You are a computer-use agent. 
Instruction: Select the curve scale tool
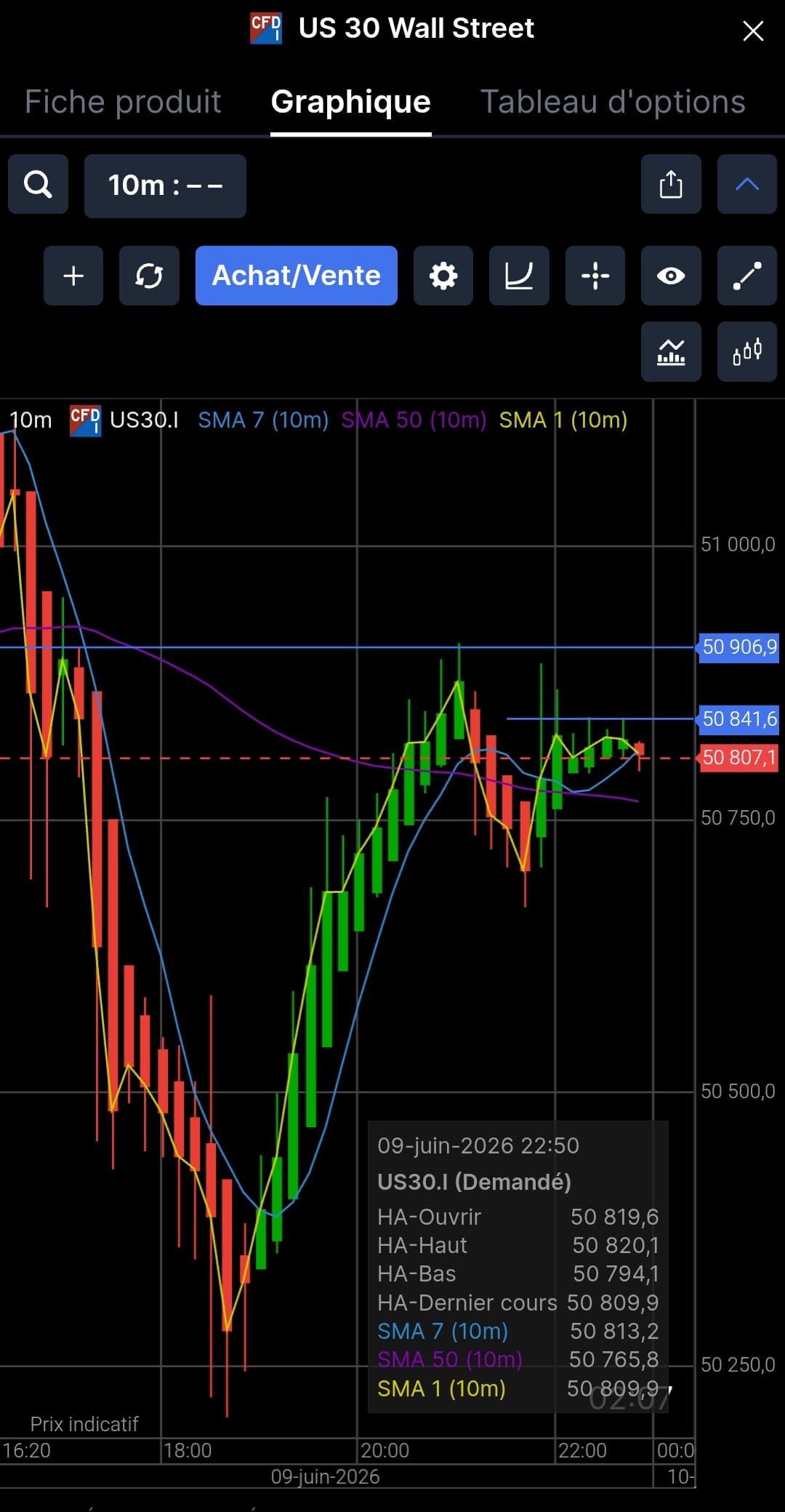click(x=519, y=276)
